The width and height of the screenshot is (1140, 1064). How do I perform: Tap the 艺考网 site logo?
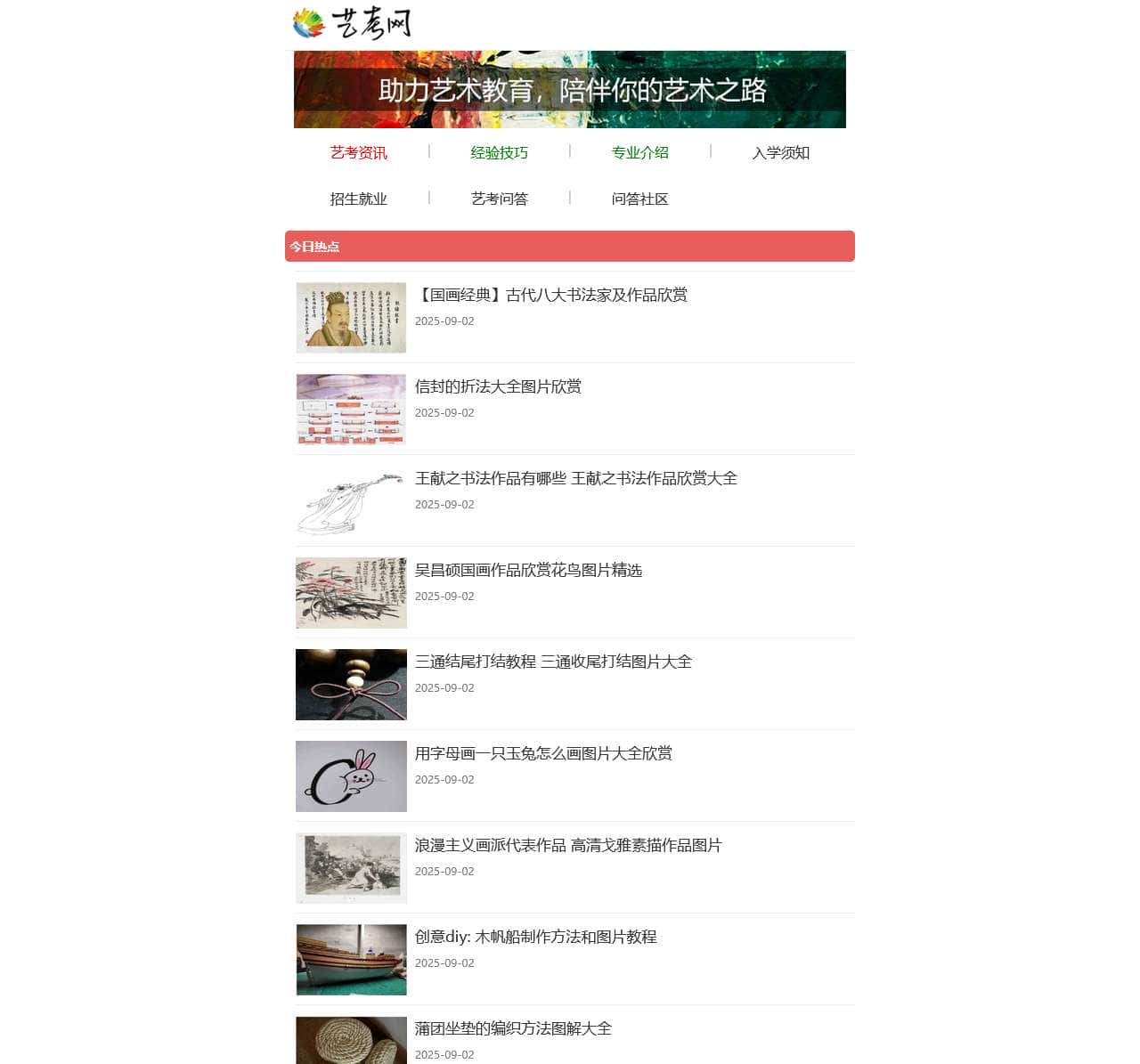click(x=353, y=23)
